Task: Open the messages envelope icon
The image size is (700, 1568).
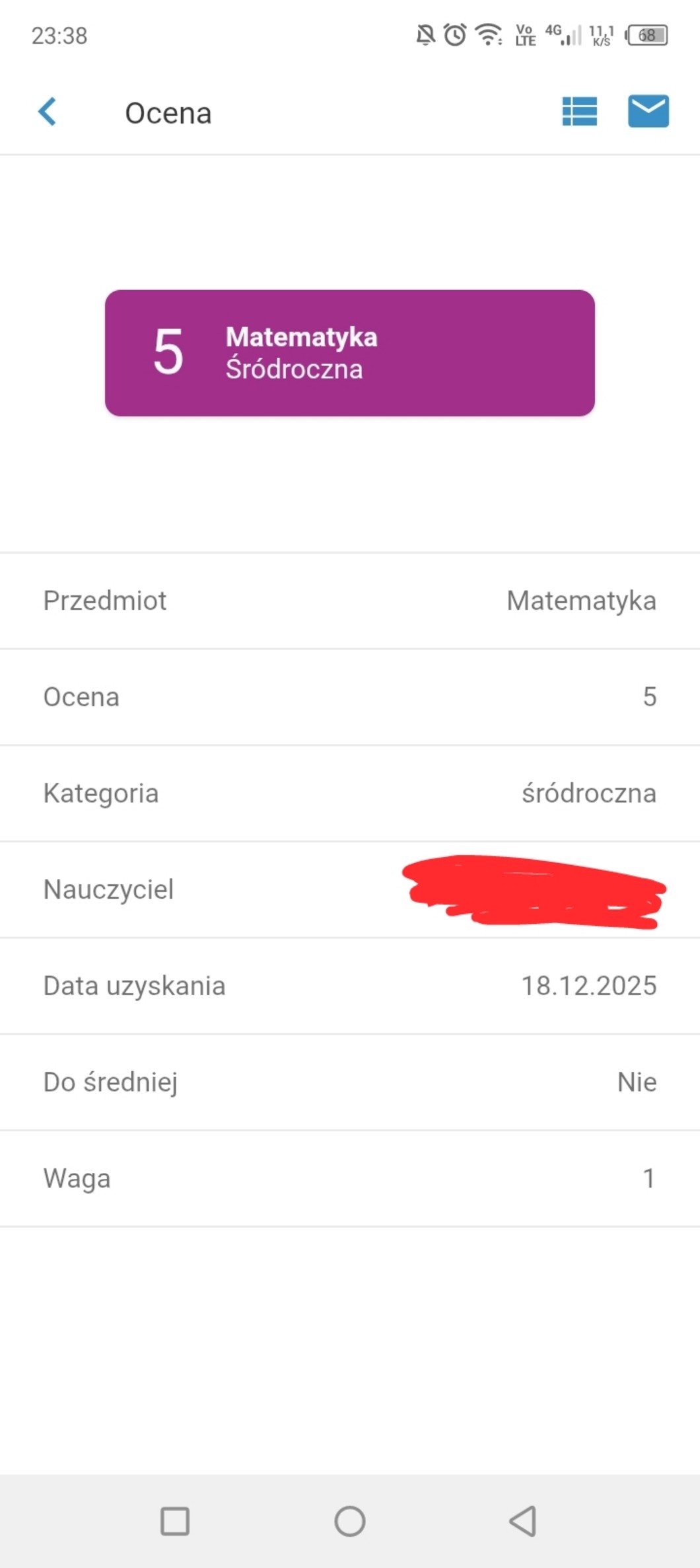Action: (648, 111)
